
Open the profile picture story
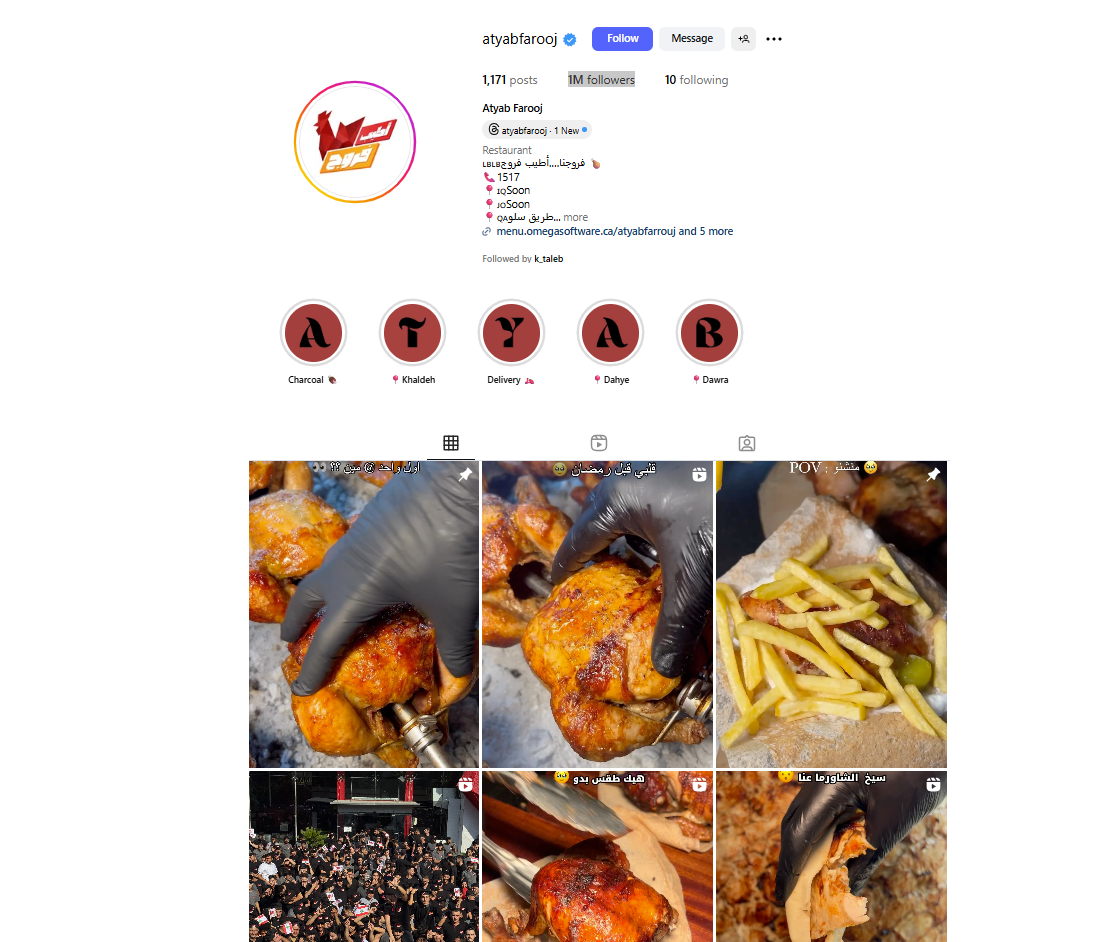coord(355,142)
